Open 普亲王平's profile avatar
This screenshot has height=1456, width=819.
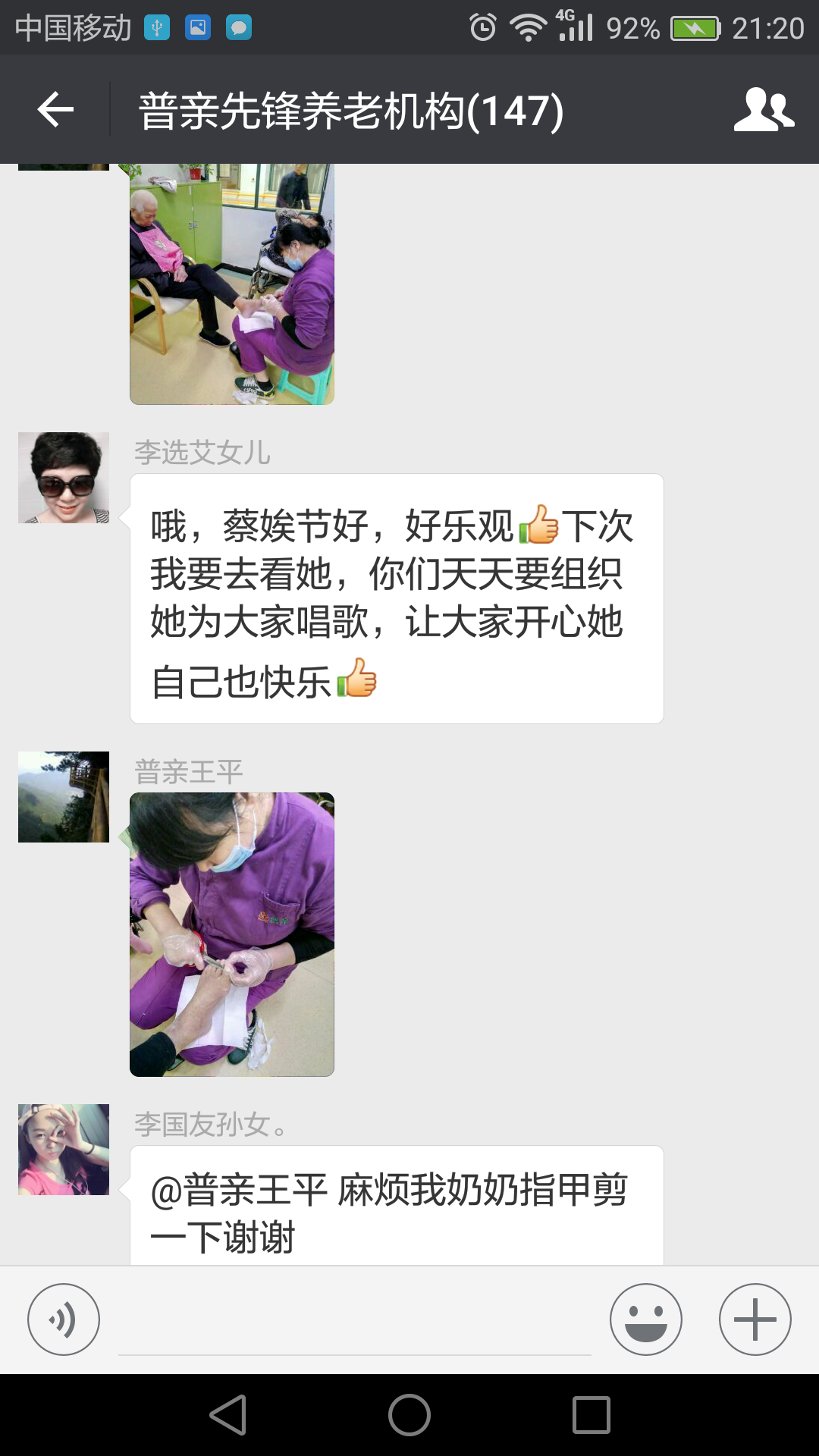(x=64, y=797)
